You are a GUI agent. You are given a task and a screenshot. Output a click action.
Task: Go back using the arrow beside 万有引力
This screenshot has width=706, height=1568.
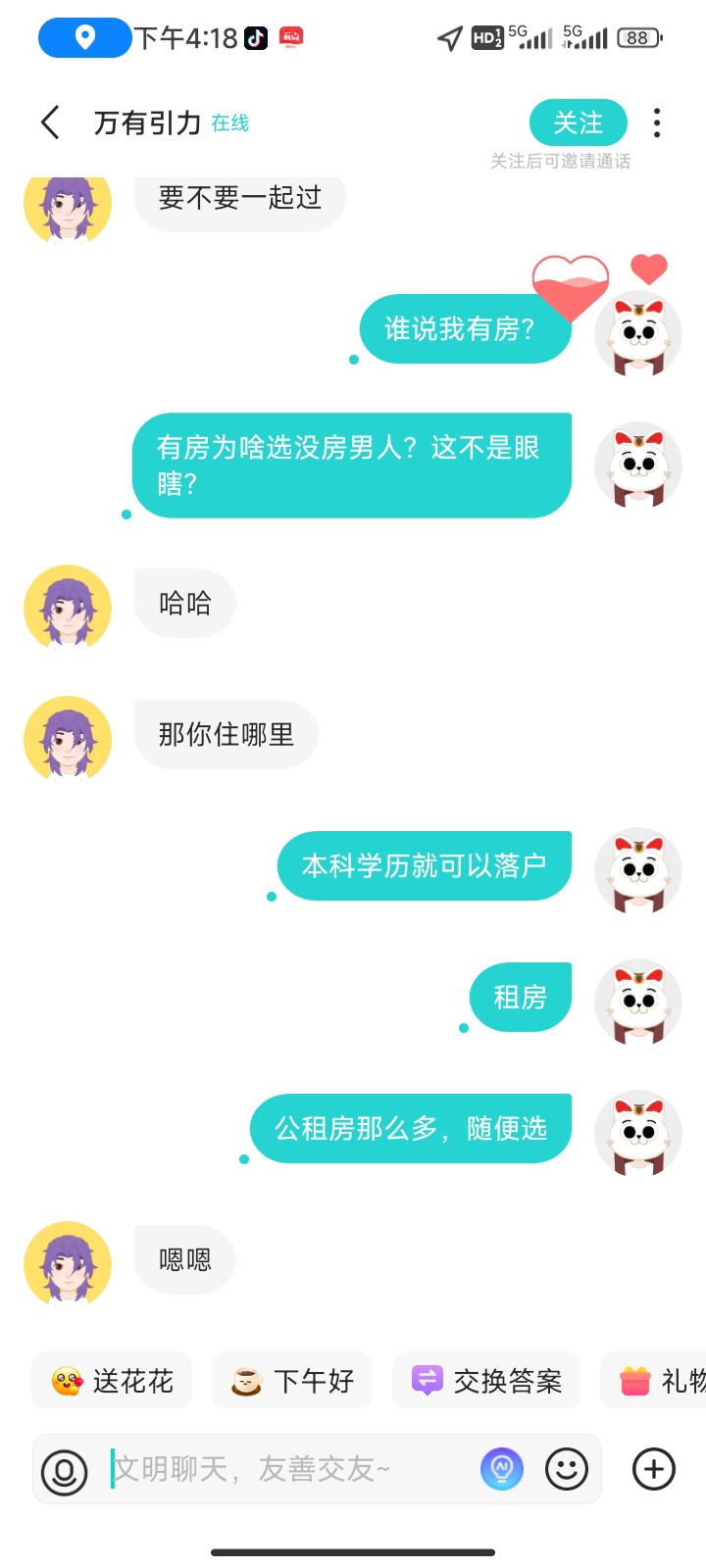coord(51,123)
